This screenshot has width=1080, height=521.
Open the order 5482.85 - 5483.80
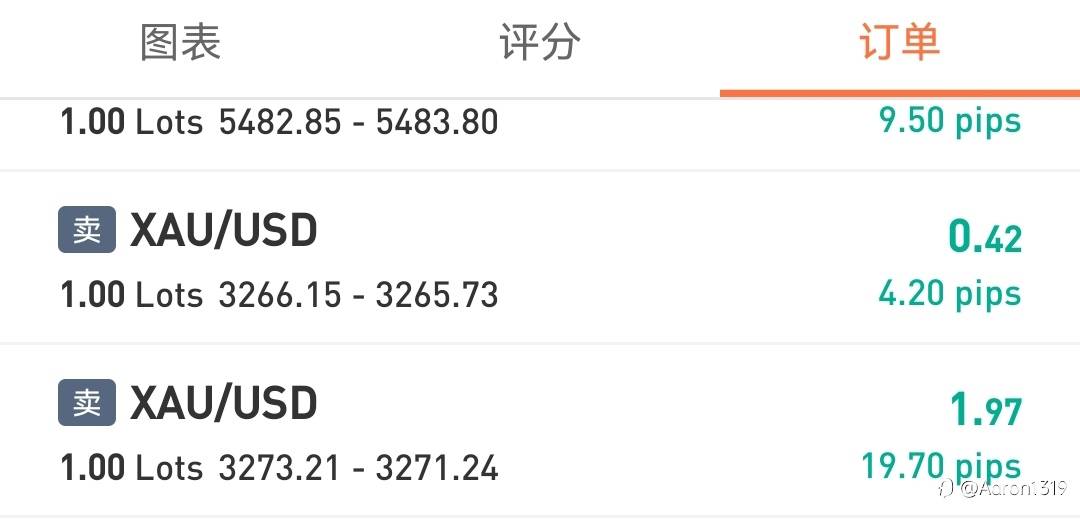pyautogui.click(x=540, y=134)
